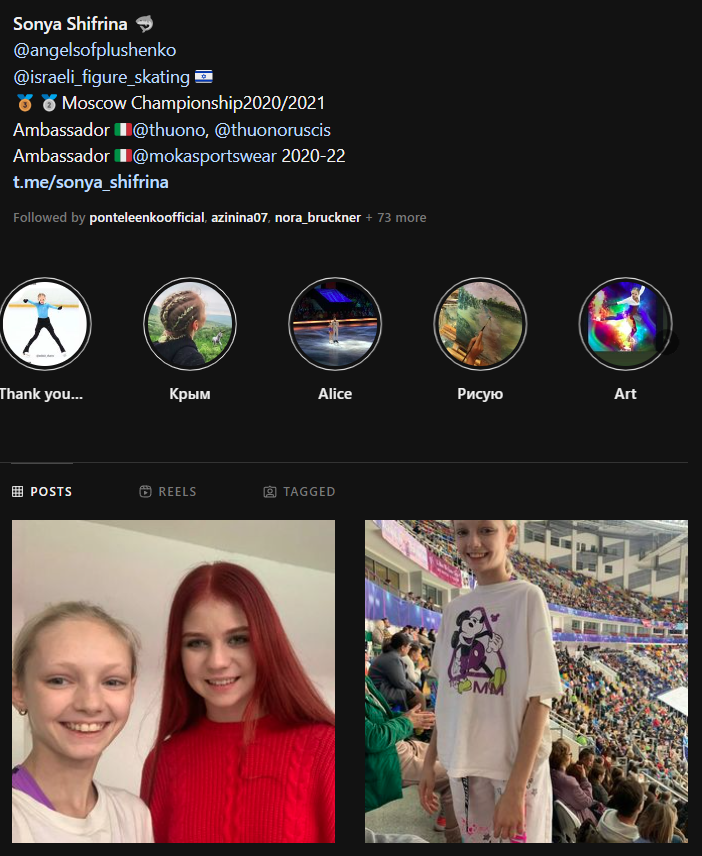This screenshot has width=702, height=856.
Task: Open the @angelsofplushenko profile link
Action: click(x=94, y=50)
